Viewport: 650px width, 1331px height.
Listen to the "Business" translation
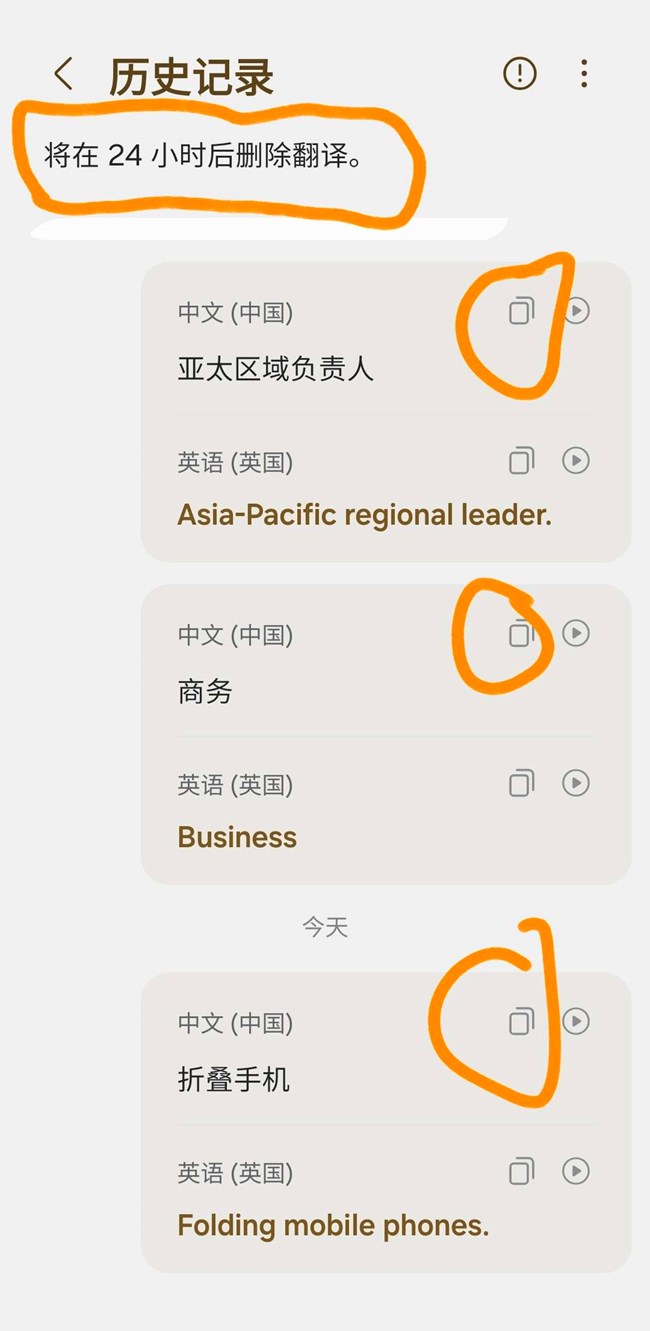tap(576, 782)
